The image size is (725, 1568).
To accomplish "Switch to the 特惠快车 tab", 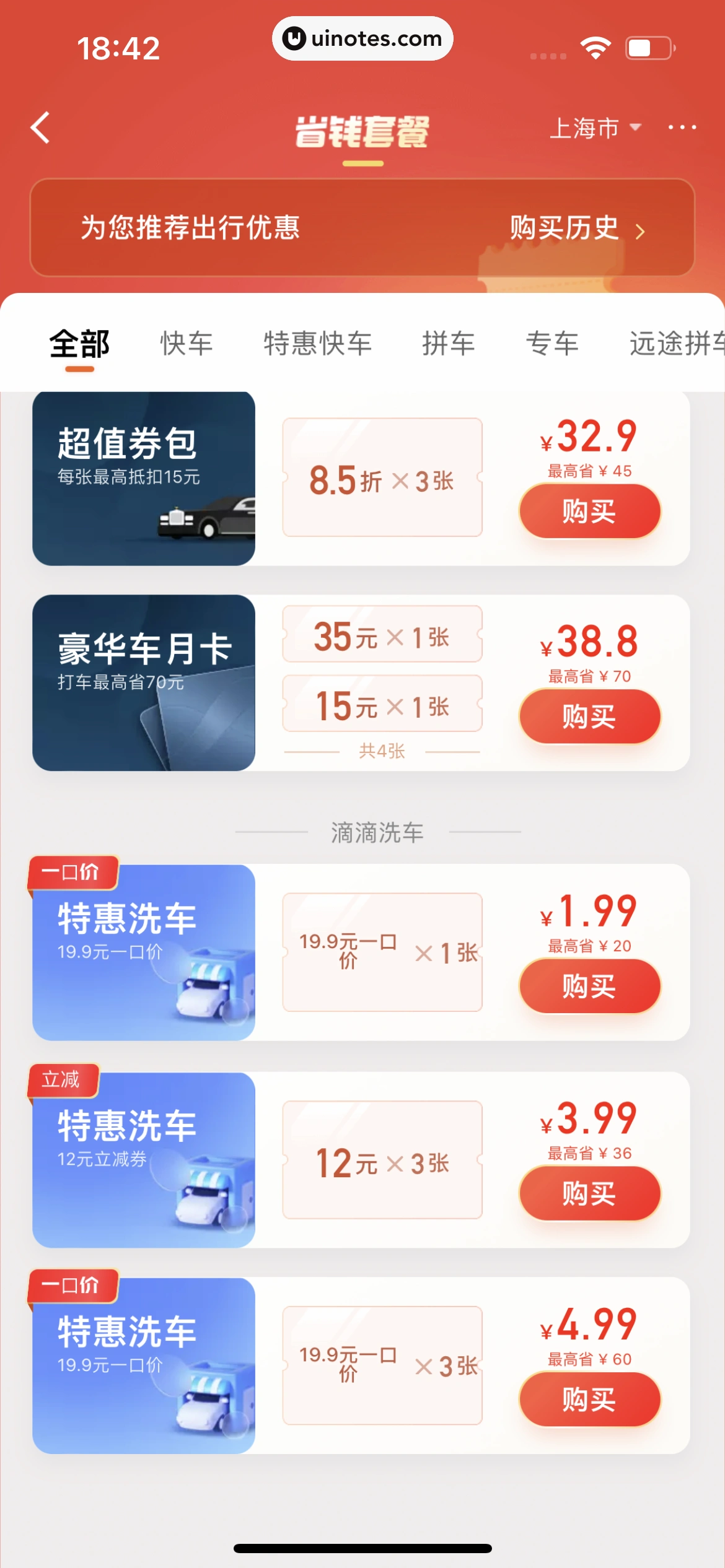I will click(x=317, y=344).
